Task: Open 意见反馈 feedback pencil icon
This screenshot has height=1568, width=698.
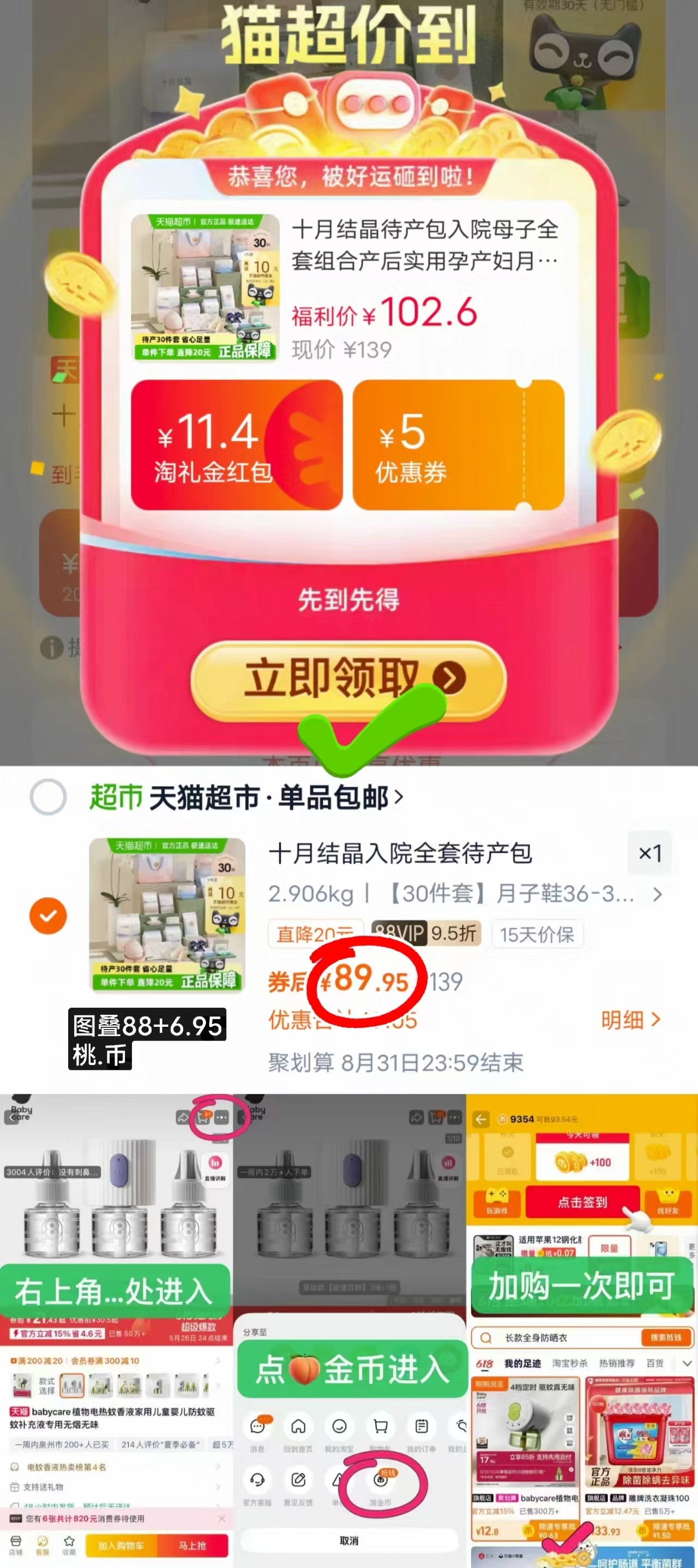Action: pos(299,1479)
